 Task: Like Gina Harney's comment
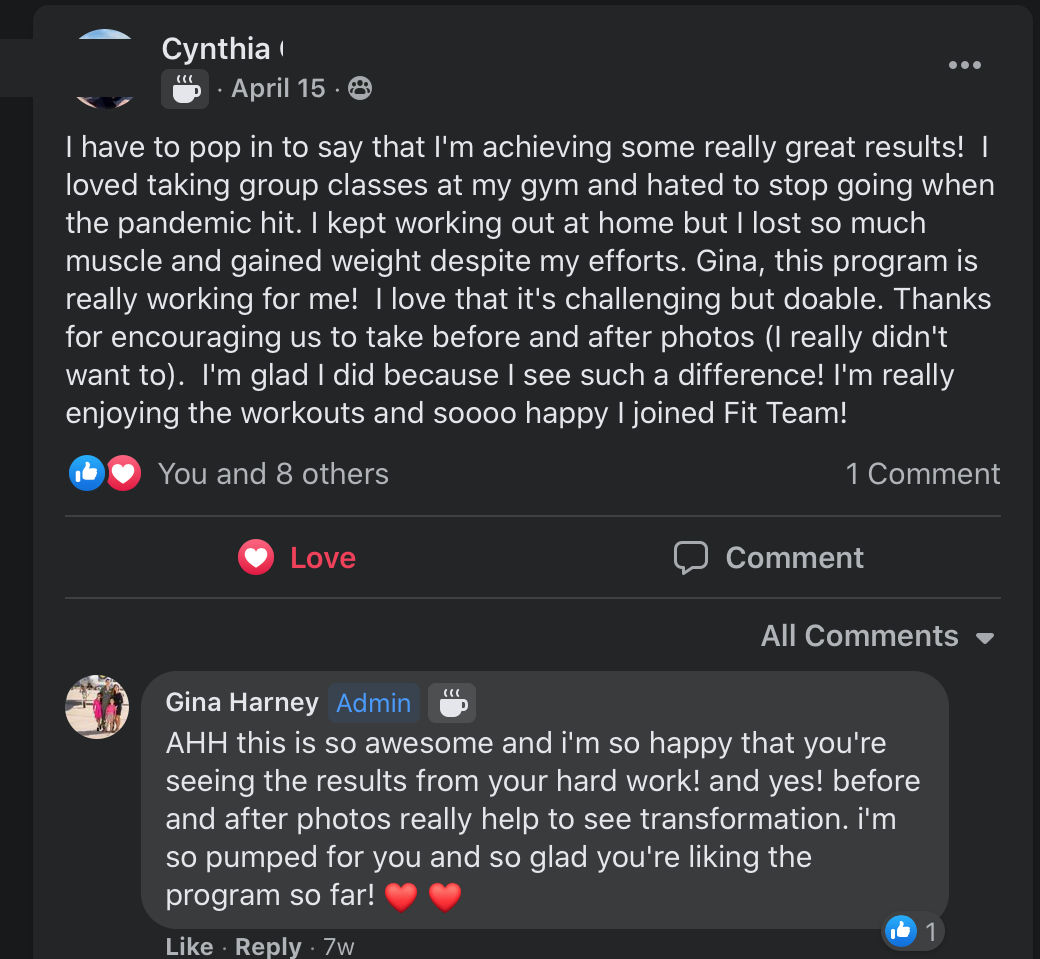click(x=189, y=946)
